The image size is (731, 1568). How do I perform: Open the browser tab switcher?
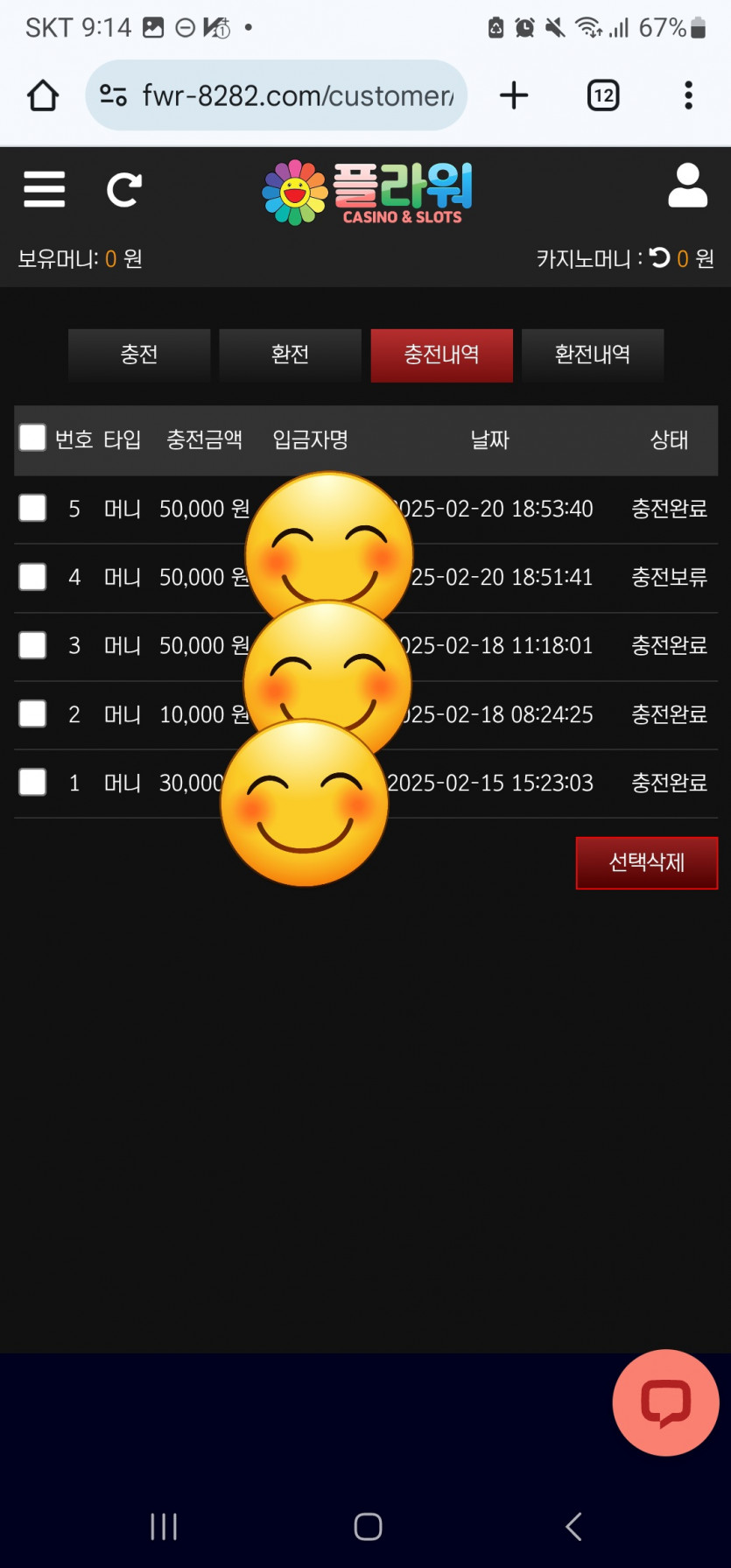(x=603, y=95)
